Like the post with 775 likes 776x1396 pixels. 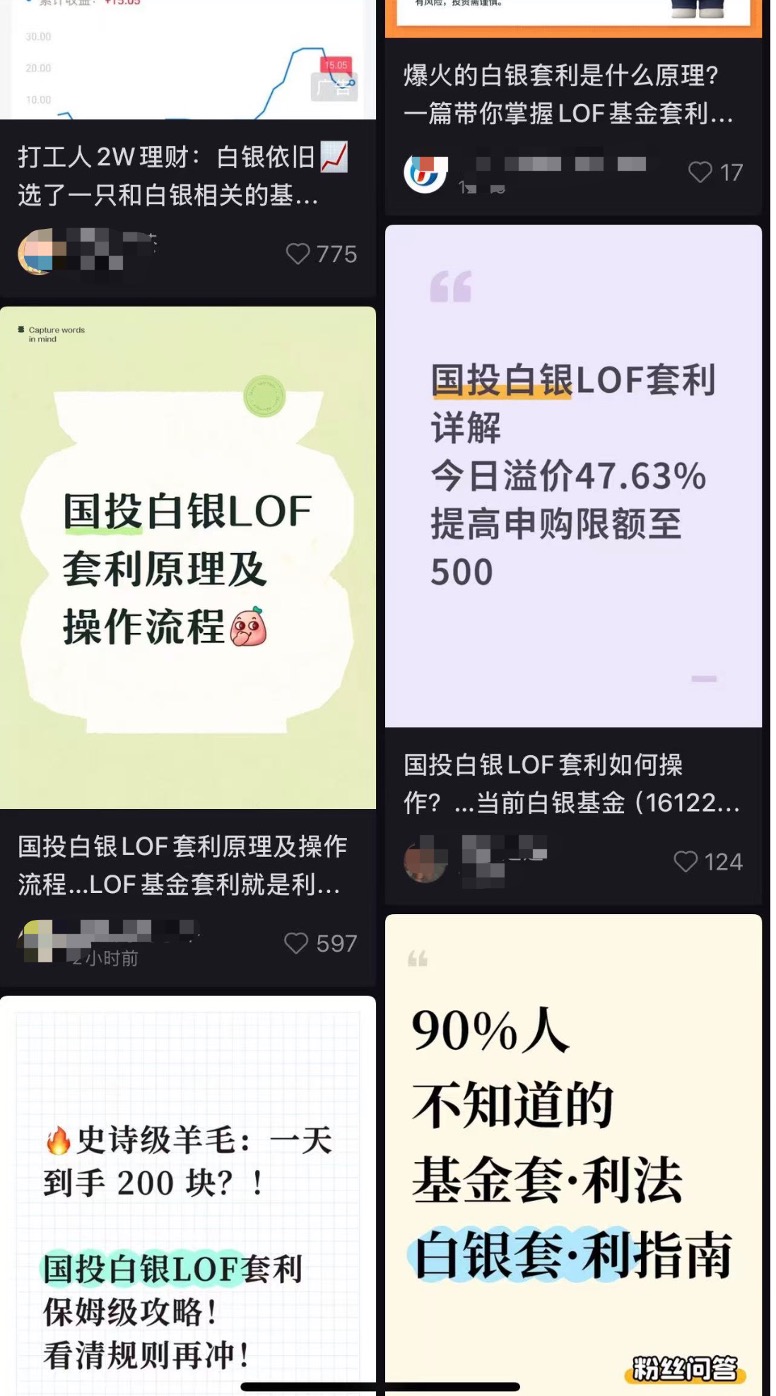coord(298,255)
